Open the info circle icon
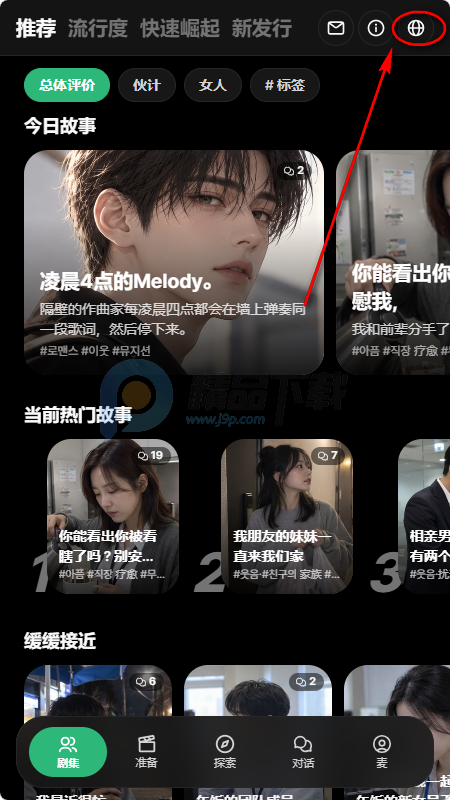Image resolution: width=450 pixels, height=800 pixels. [376, 28]
